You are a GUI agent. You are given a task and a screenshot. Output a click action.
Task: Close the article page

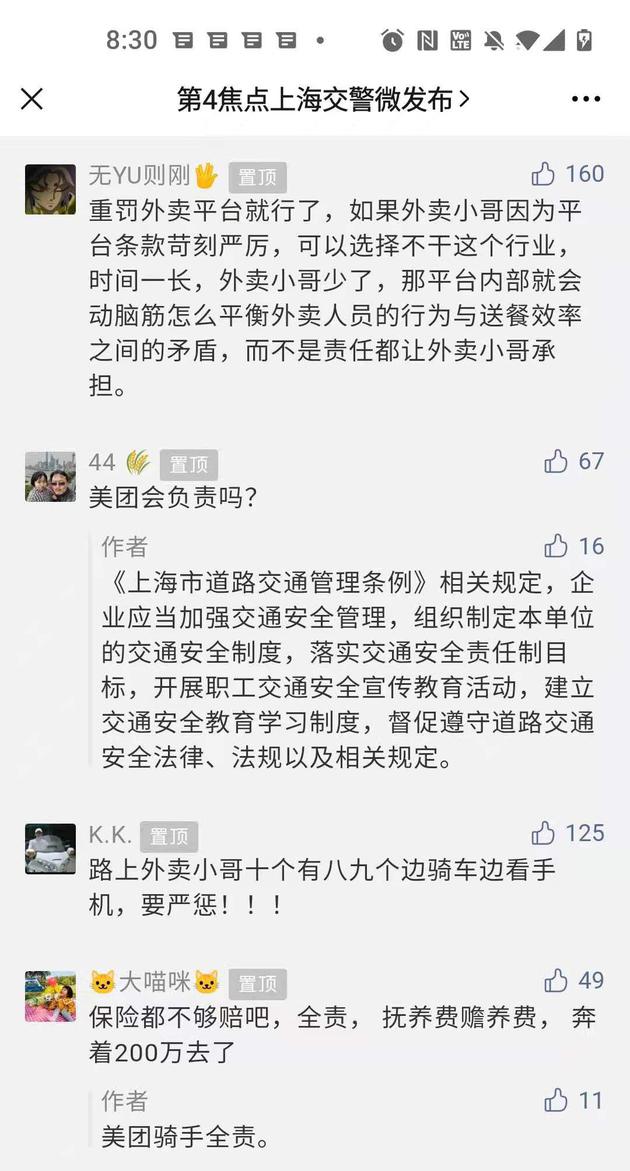[32, 99]
